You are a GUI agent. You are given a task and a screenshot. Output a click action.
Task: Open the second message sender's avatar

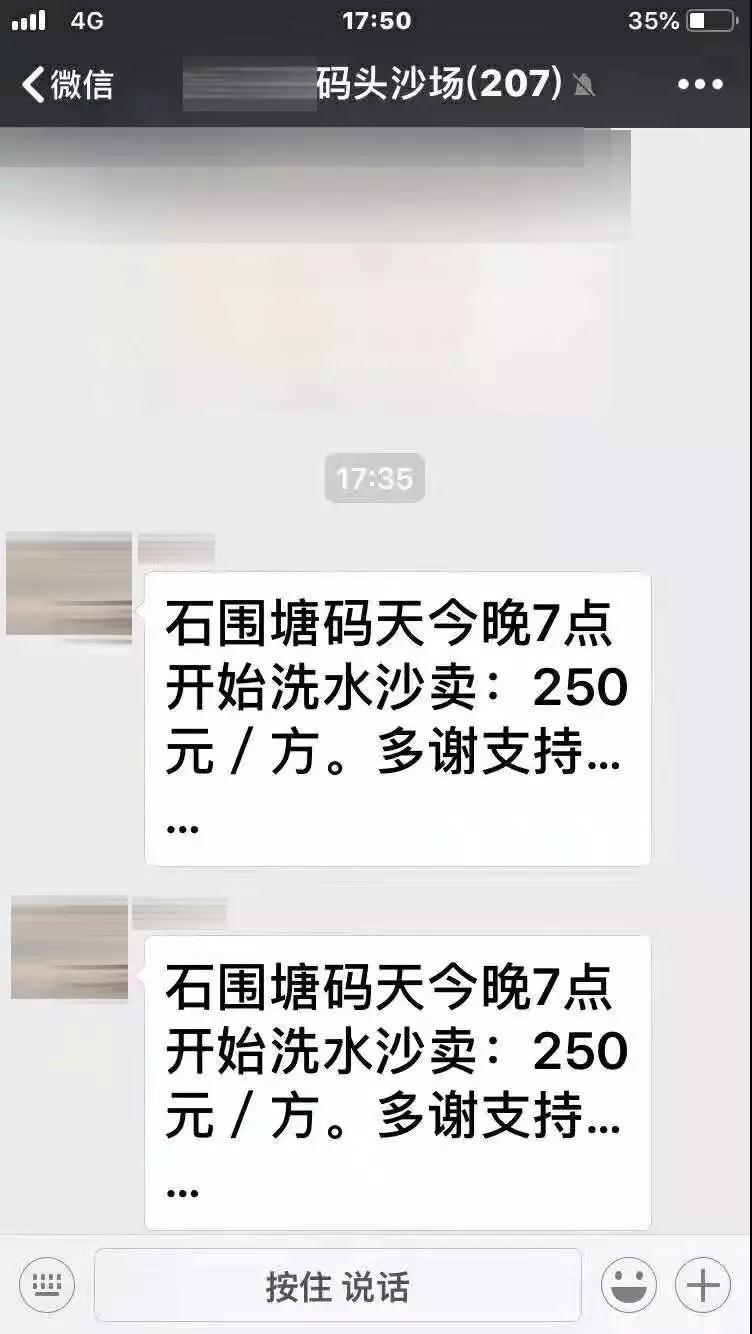[x=69, y=948]
